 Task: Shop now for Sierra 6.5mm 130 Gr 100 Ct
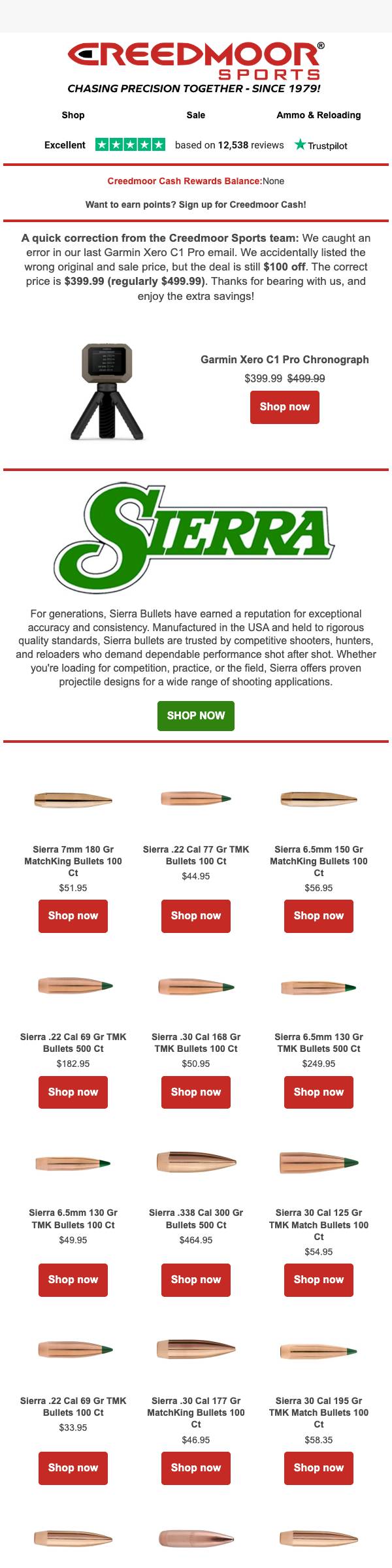point(73,1280)
